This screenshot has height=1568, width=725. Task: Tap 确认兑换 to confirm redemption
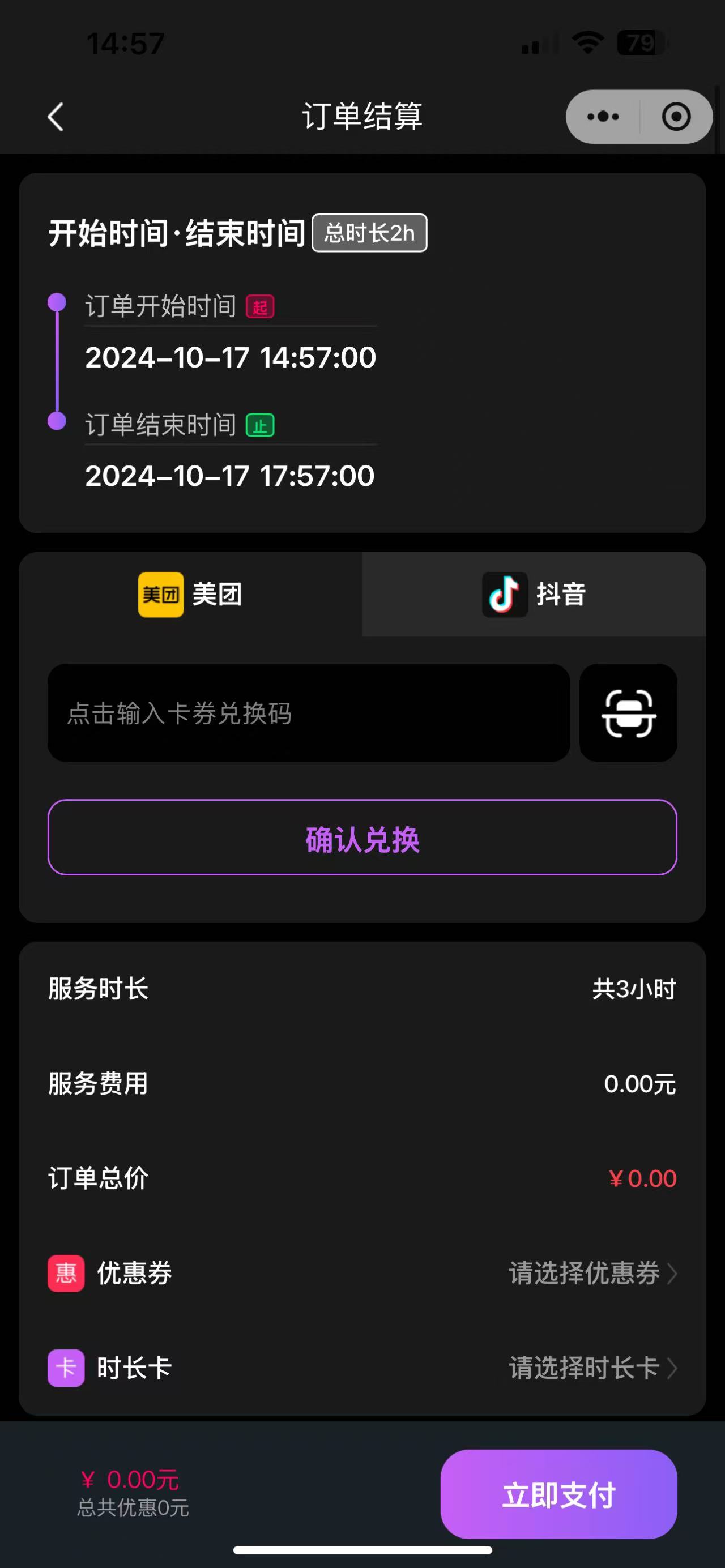(362, 838)
